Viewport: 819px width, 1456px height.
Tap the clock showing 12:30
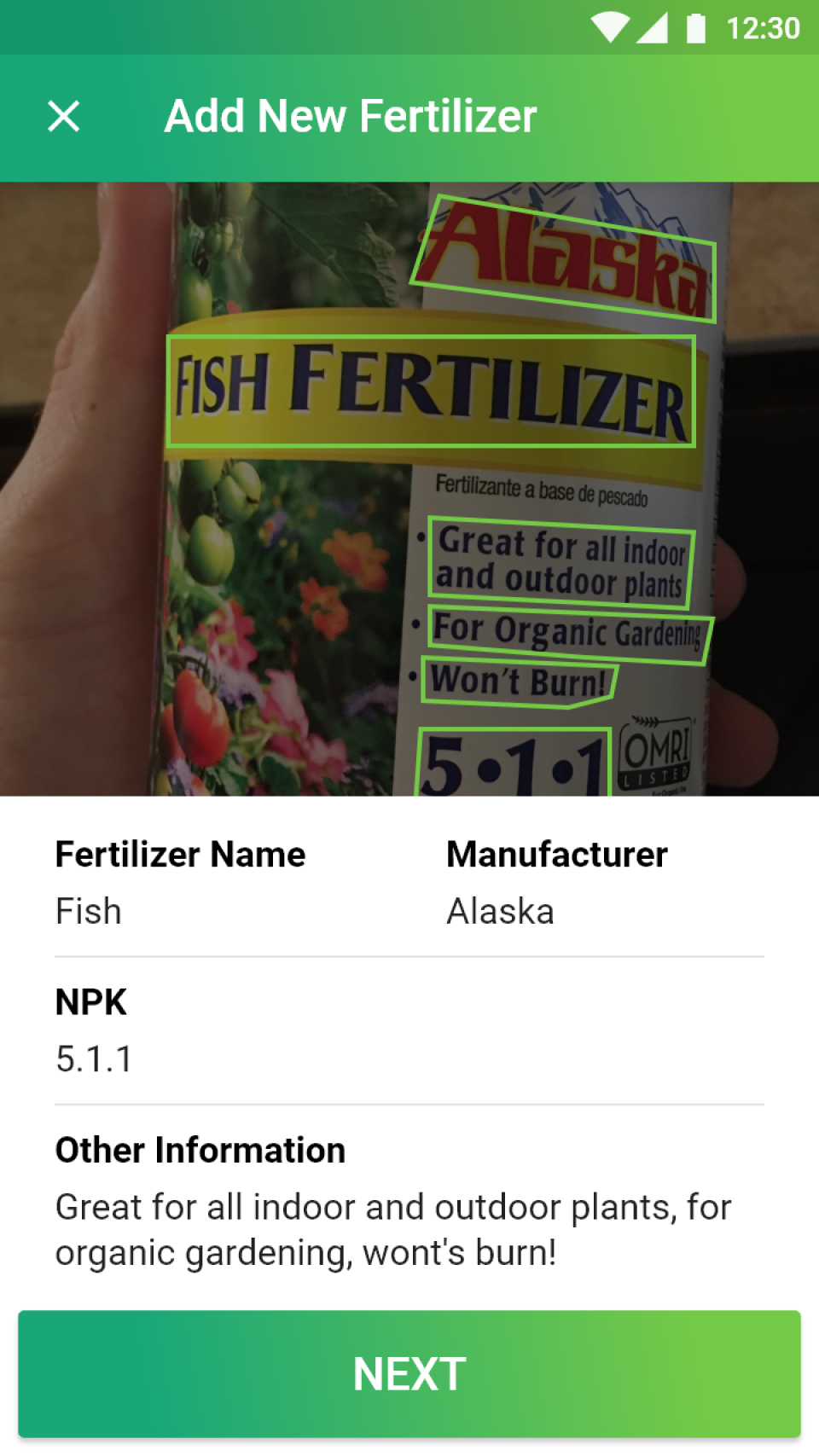click(762, 28)
